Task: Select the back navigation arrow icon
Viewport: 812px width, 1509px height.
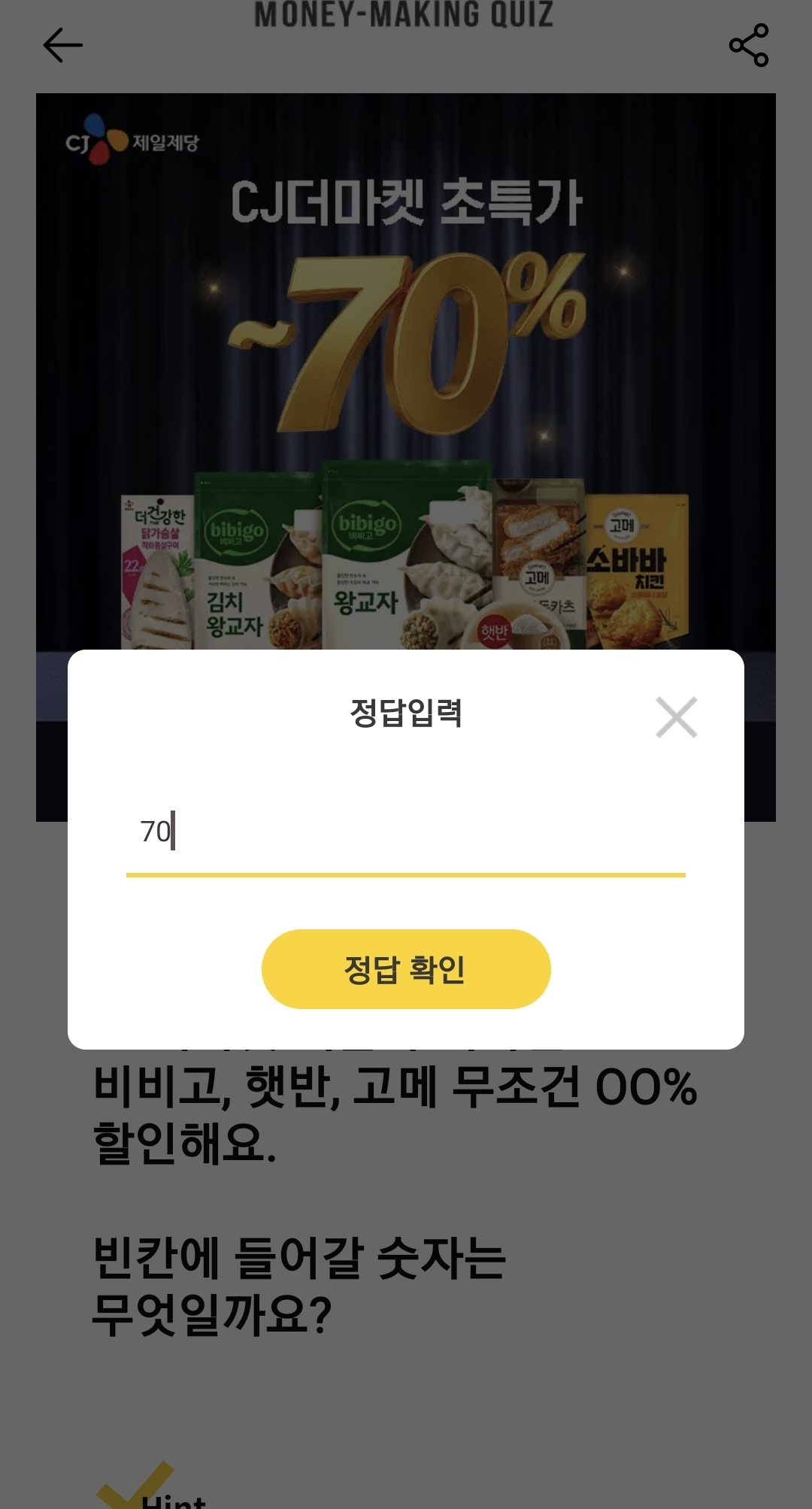Action: pyautogui.click(x=62, y=45)
